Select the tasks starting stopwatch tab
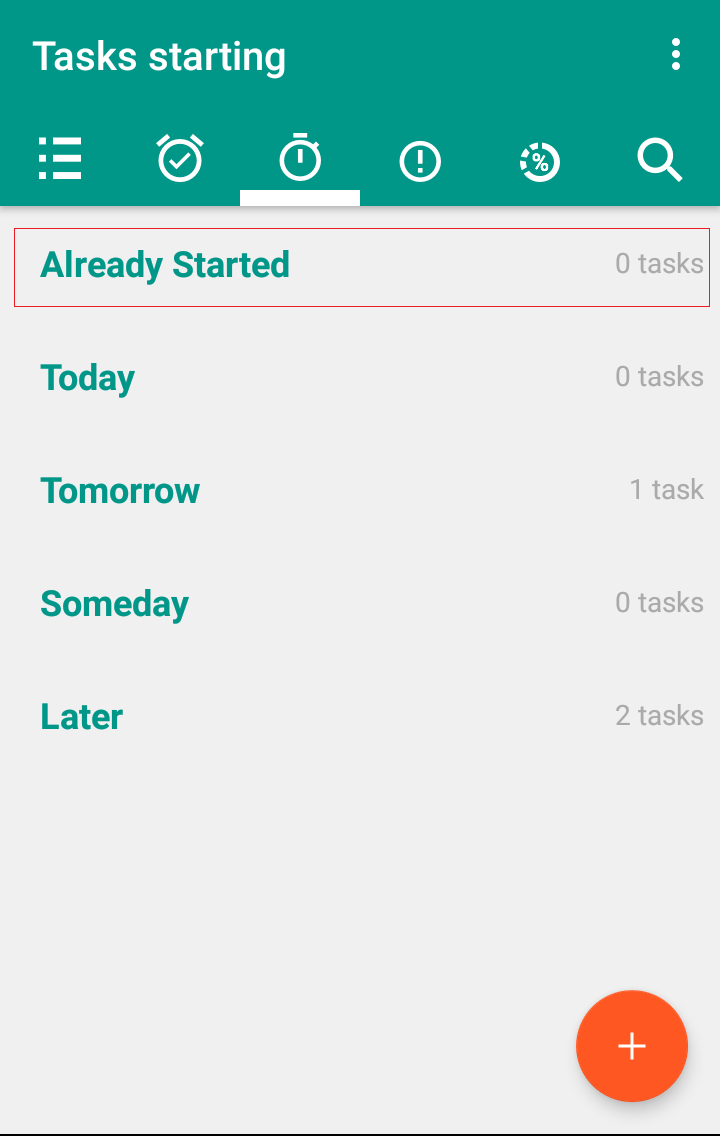This screenshot has height=1136, width=720. (x=300, y=160)
